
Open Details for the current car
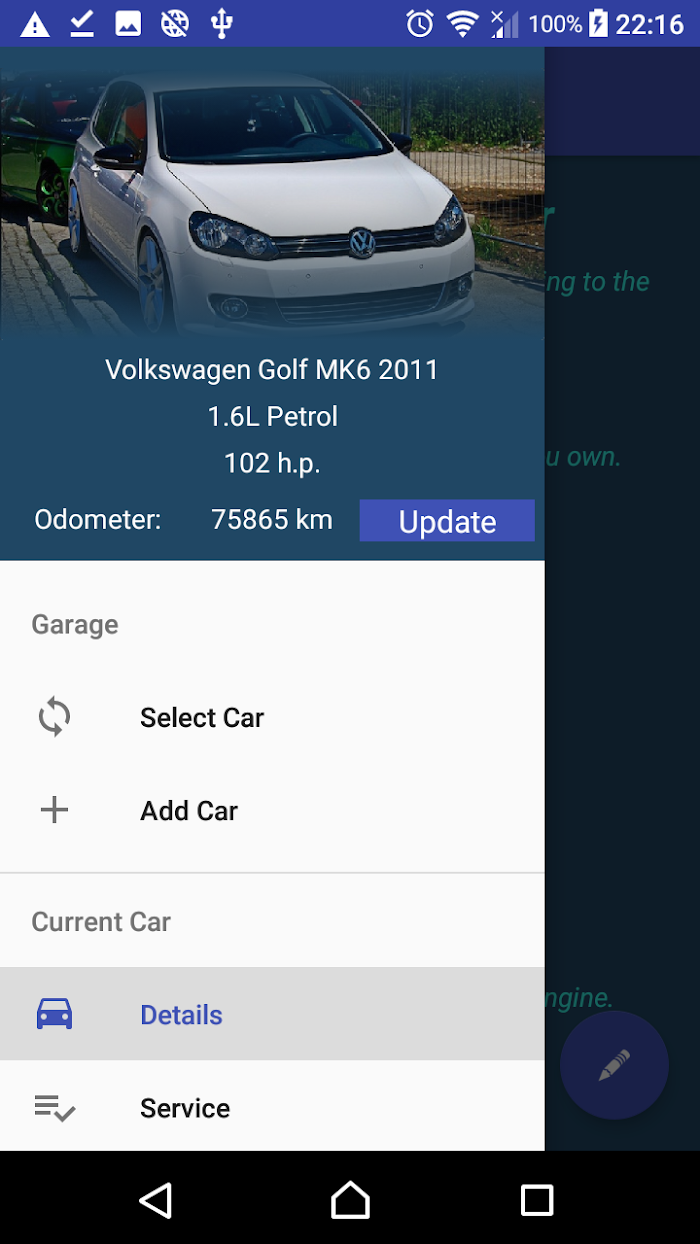pos(272,1014)
